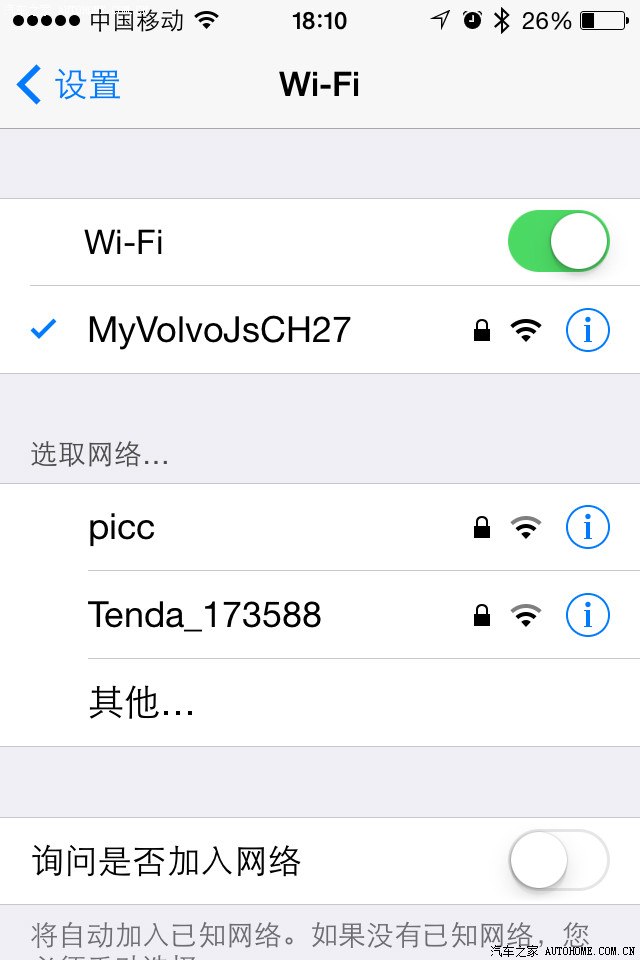Go back to 设置

(68, 85)
